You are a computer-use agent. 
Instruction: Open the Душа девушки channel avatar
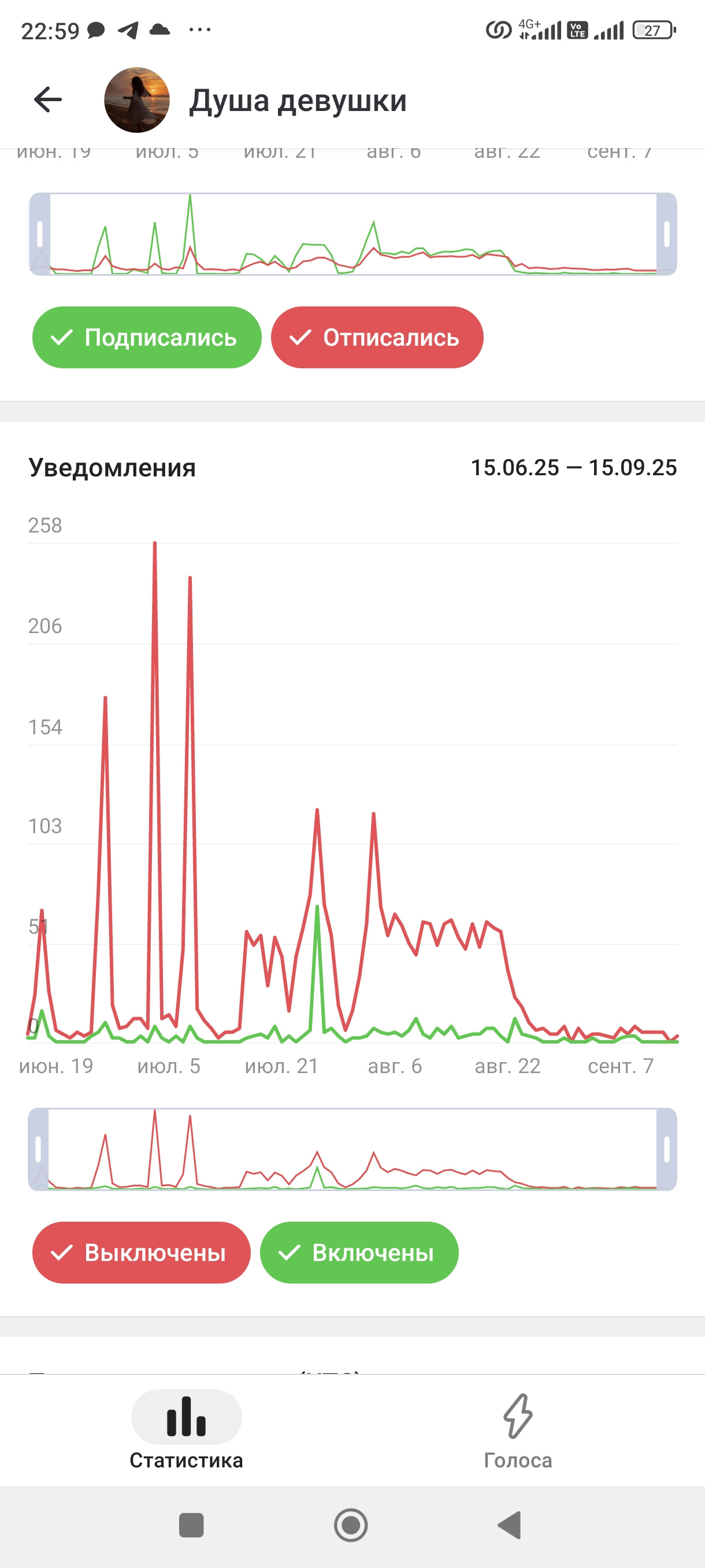[137, 100]
